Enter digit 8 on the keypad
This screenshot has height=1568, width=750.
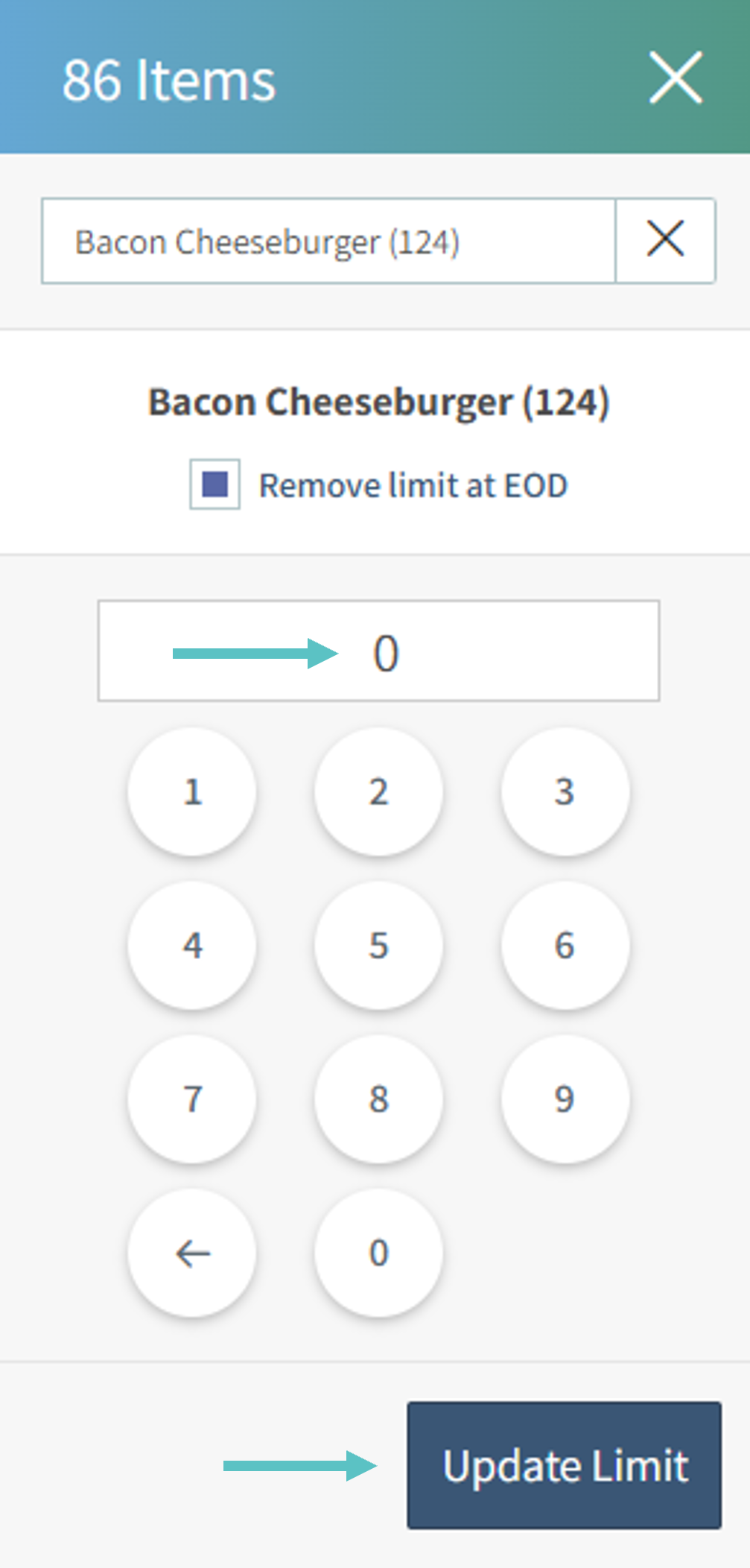click(378, 1098)
